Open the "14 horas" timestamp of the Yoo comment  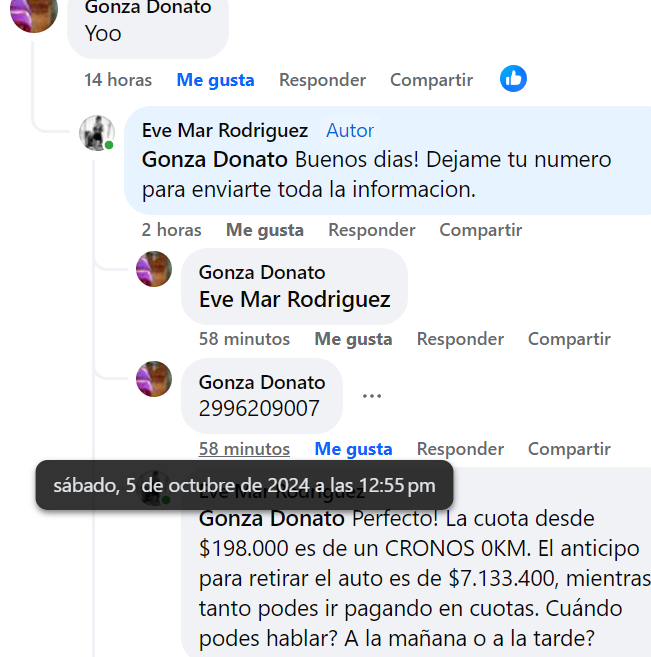pyautogui.click(x=118, y=80)
